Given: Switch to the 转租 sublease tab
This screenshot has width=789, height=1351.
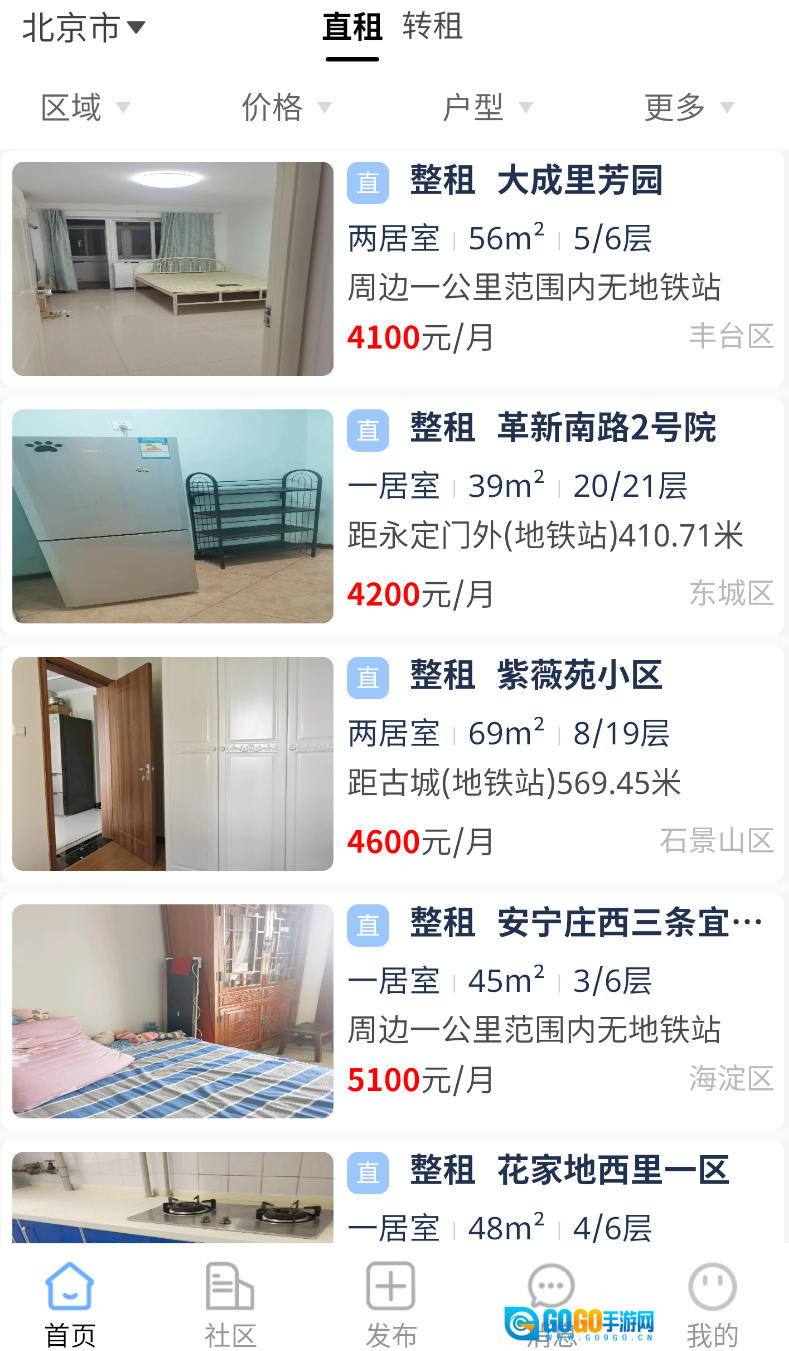Looking at the screenshot, I should pyautogui.click(x=434, y=27).
